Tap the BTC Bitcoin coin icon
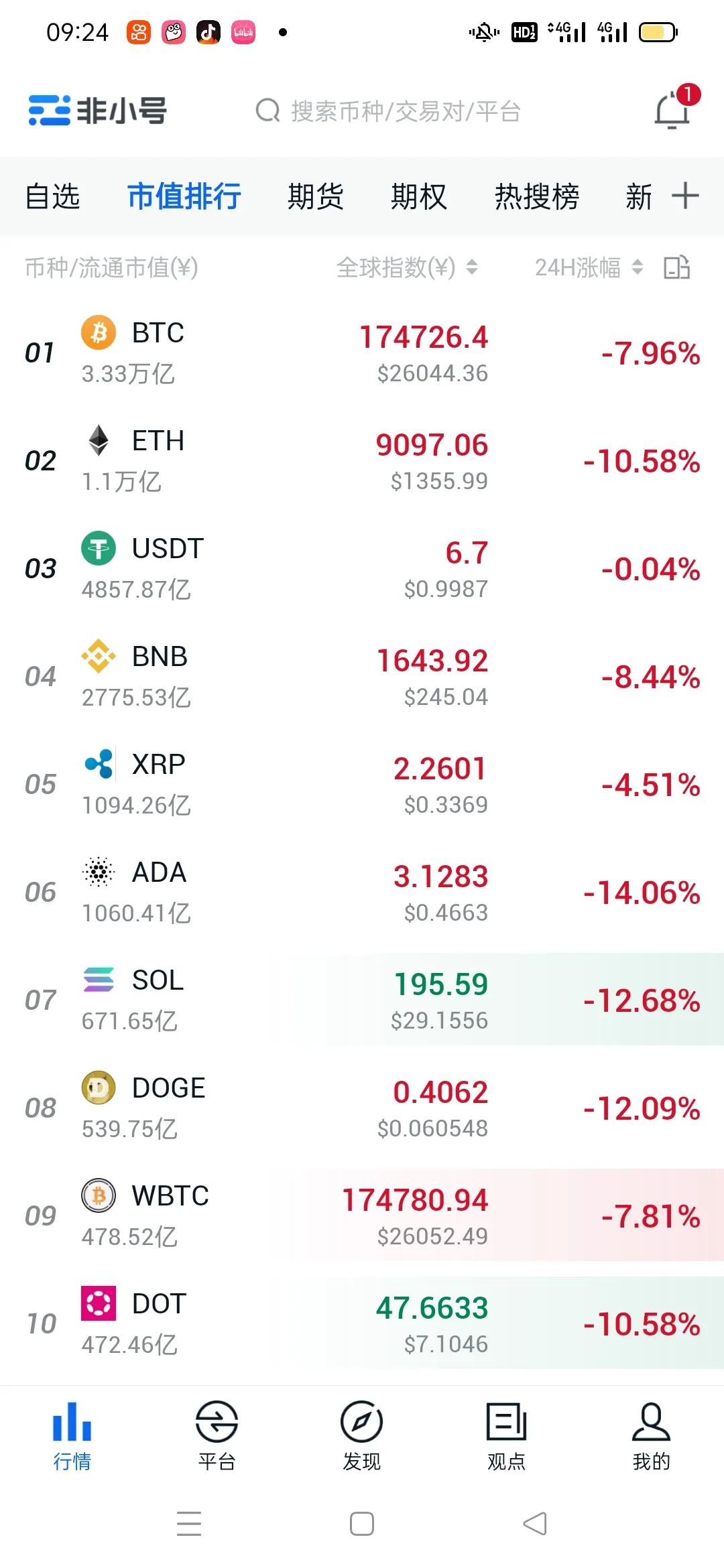The height and width of the screenshot is (1568, 724). 98,334
